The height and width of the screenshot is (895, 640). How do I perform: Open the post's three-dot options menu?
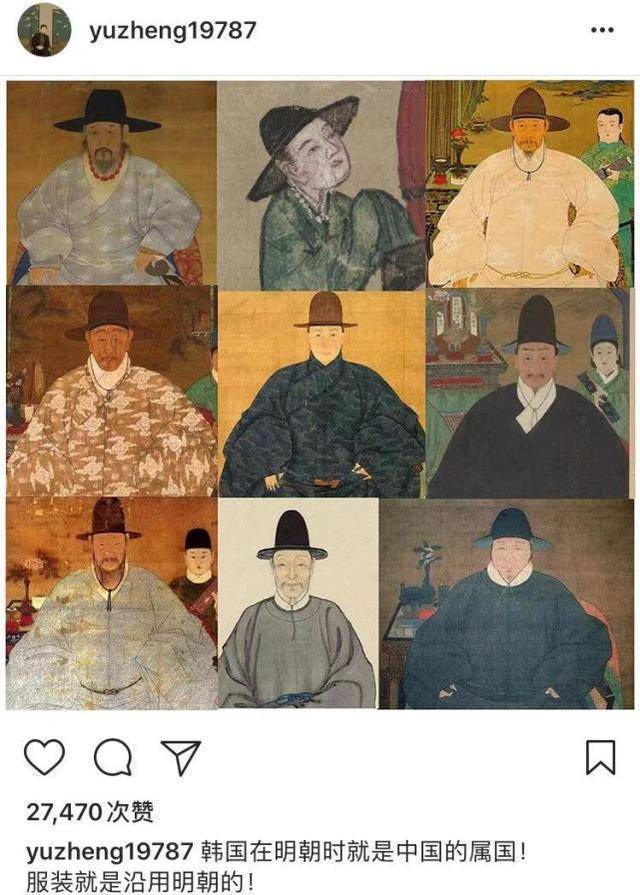pyautogui.click(x=601, y=31)
